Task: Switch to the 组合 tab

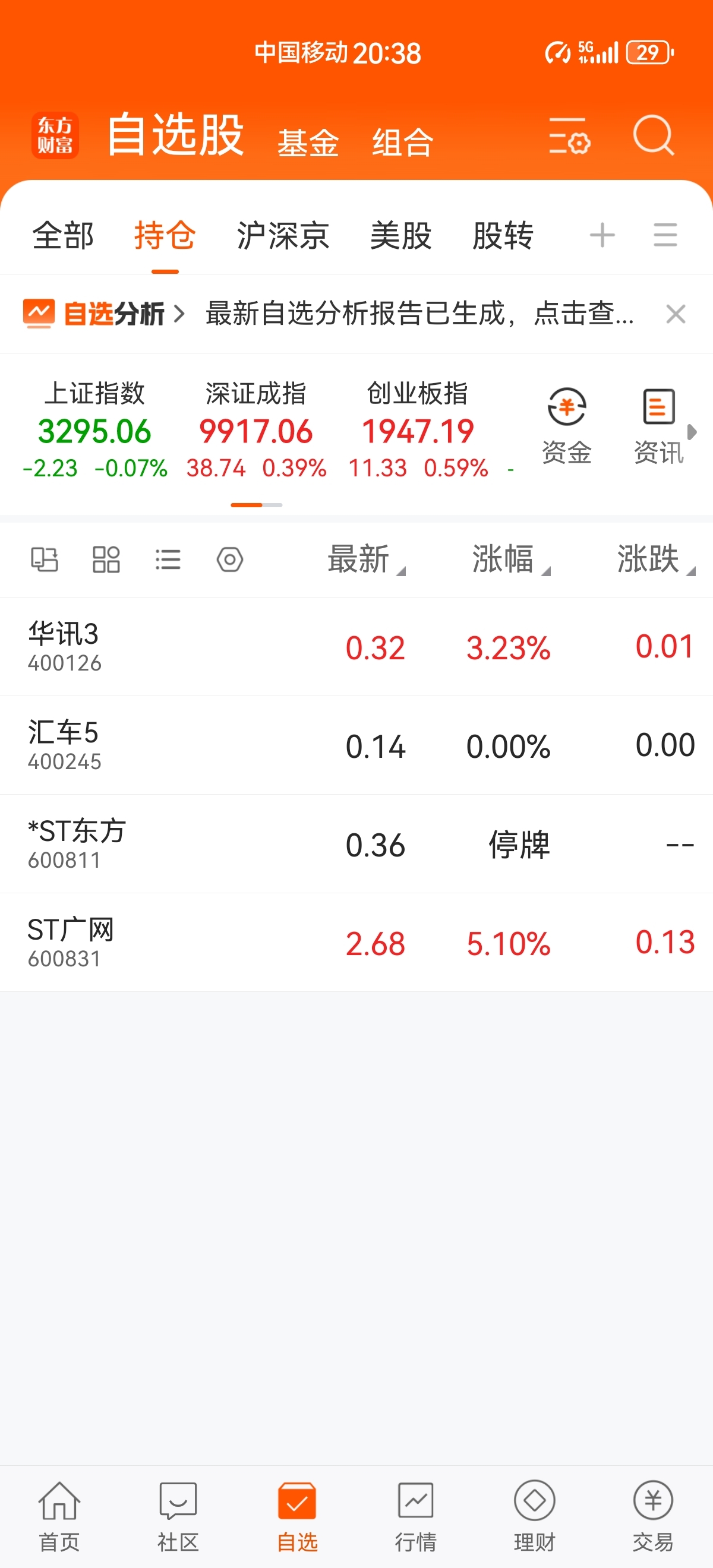Action: [403, 143]
